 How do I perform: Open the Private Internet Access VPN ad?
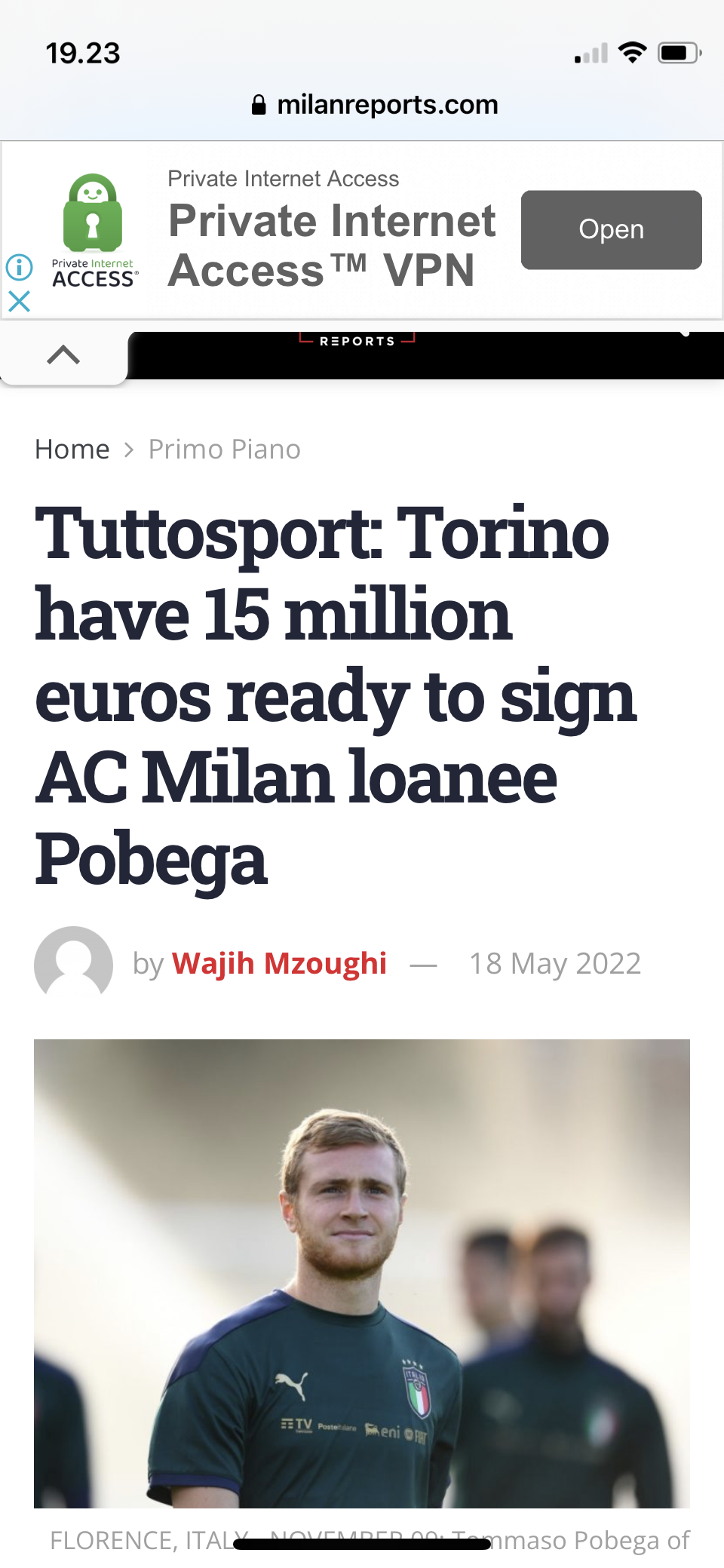611,230
